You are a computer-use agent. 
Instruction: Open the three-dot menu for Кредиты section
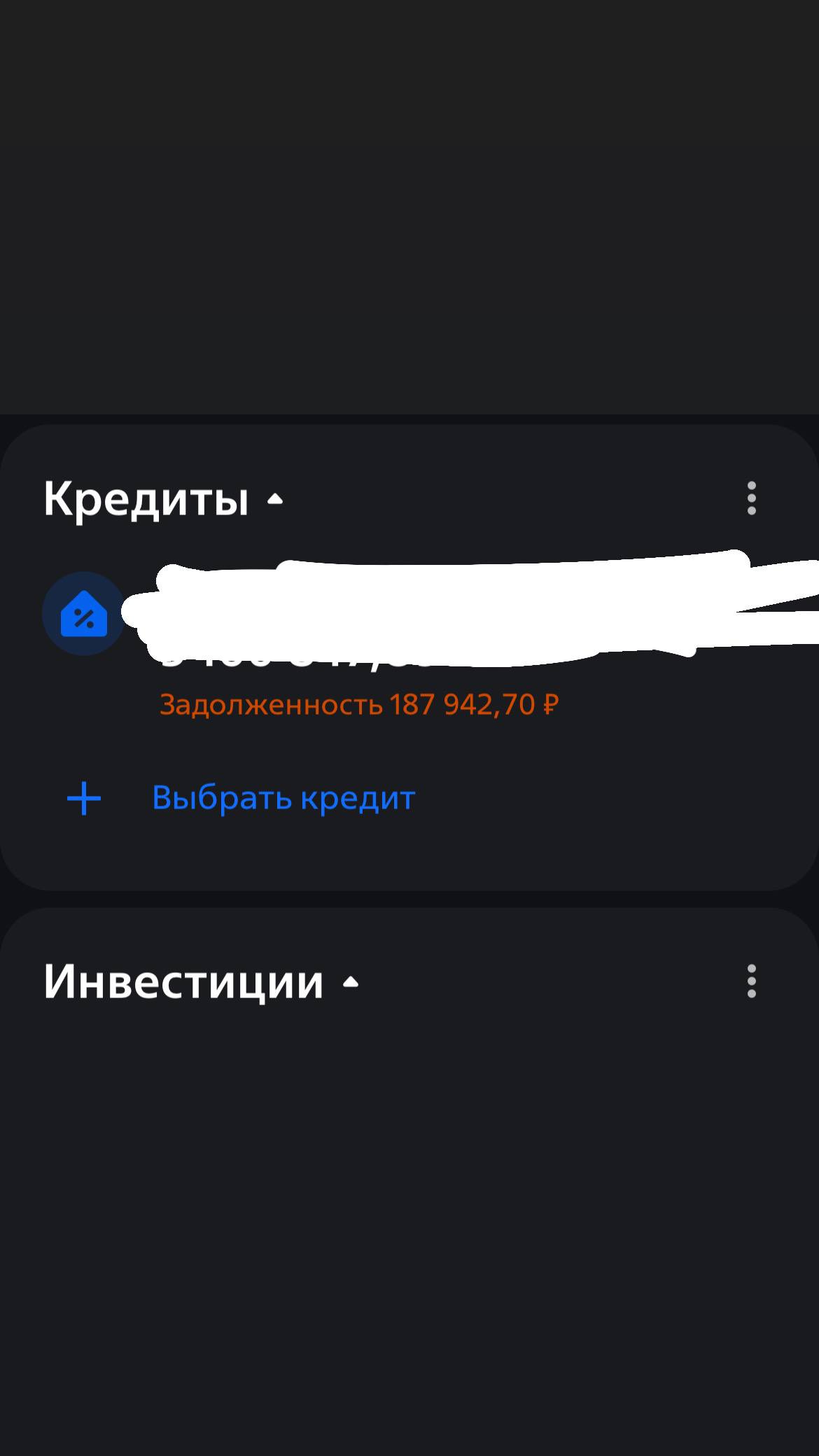pyautogui.click(x=751, y=498)
